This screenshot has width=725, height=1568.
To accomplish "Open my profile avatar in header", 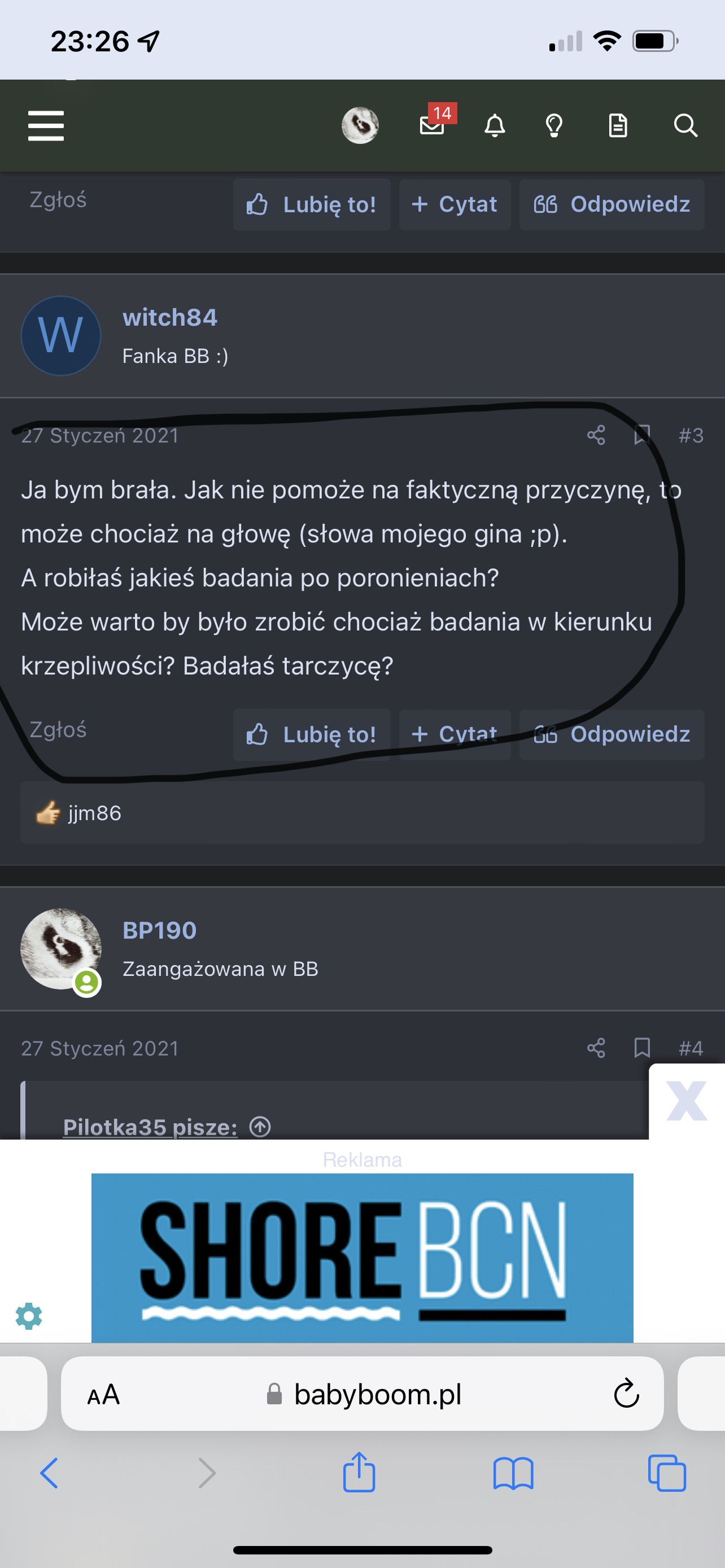I will tap(360, 125).
